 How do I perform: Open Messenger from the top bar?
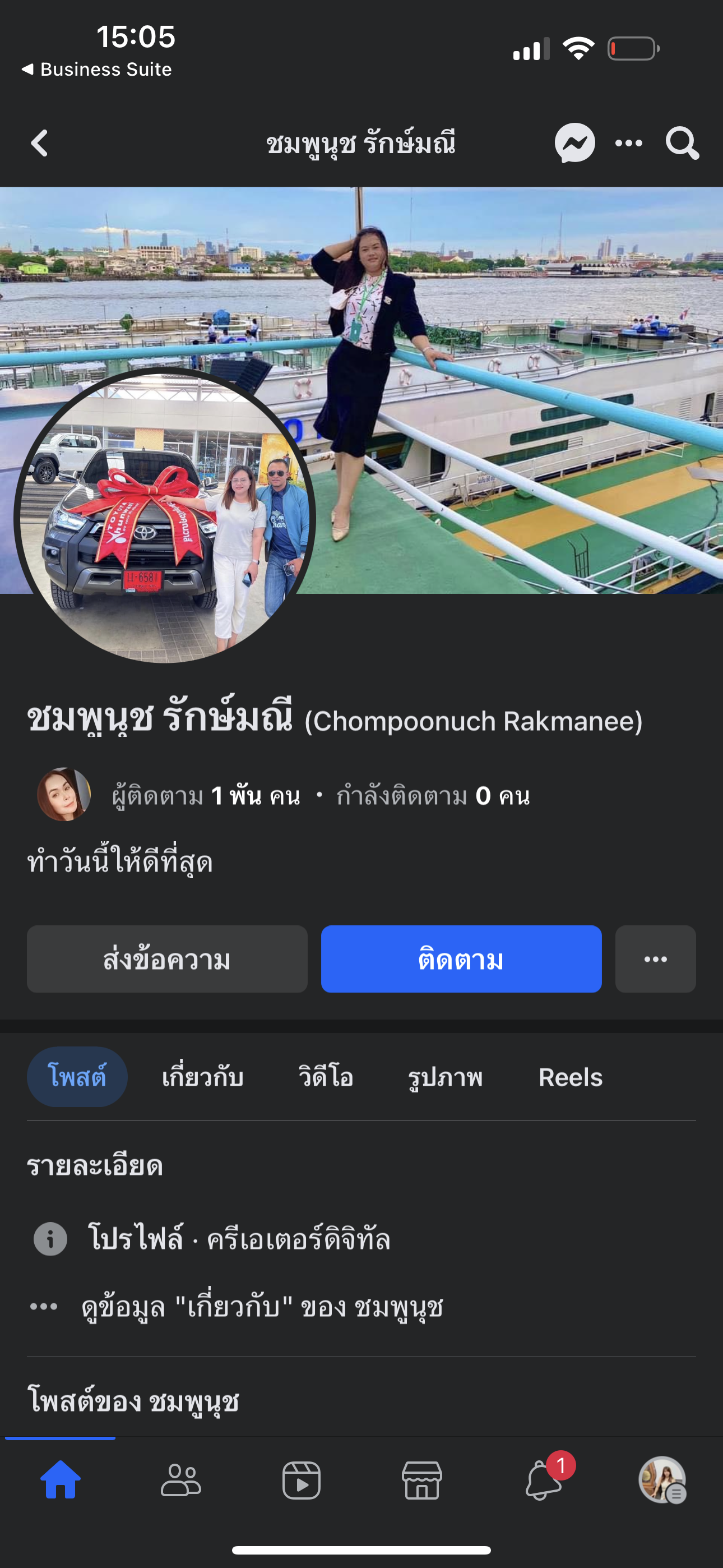tap(574, 144)
